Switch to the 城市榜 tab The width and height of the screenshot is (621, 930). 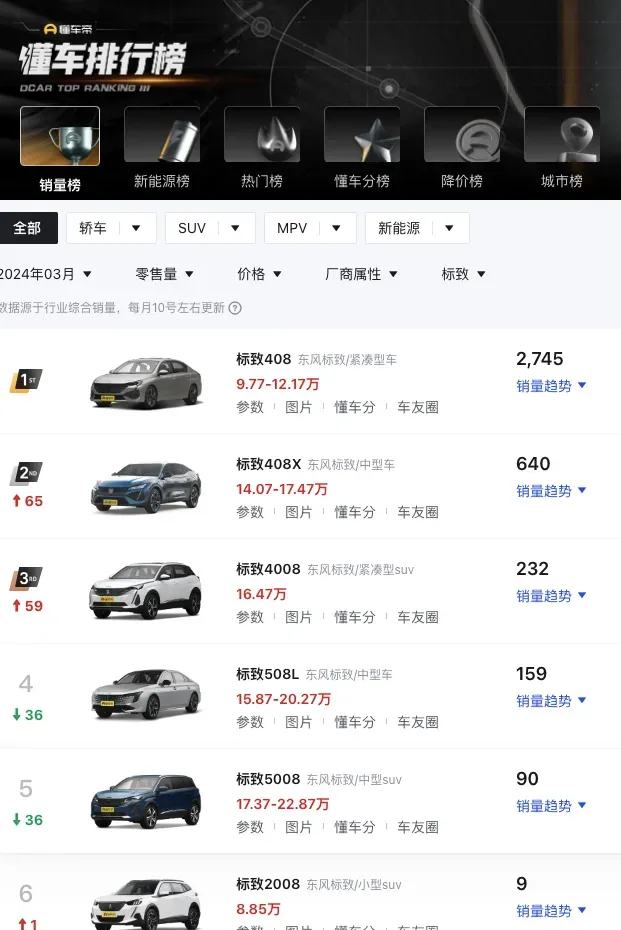tap(561, 150)
